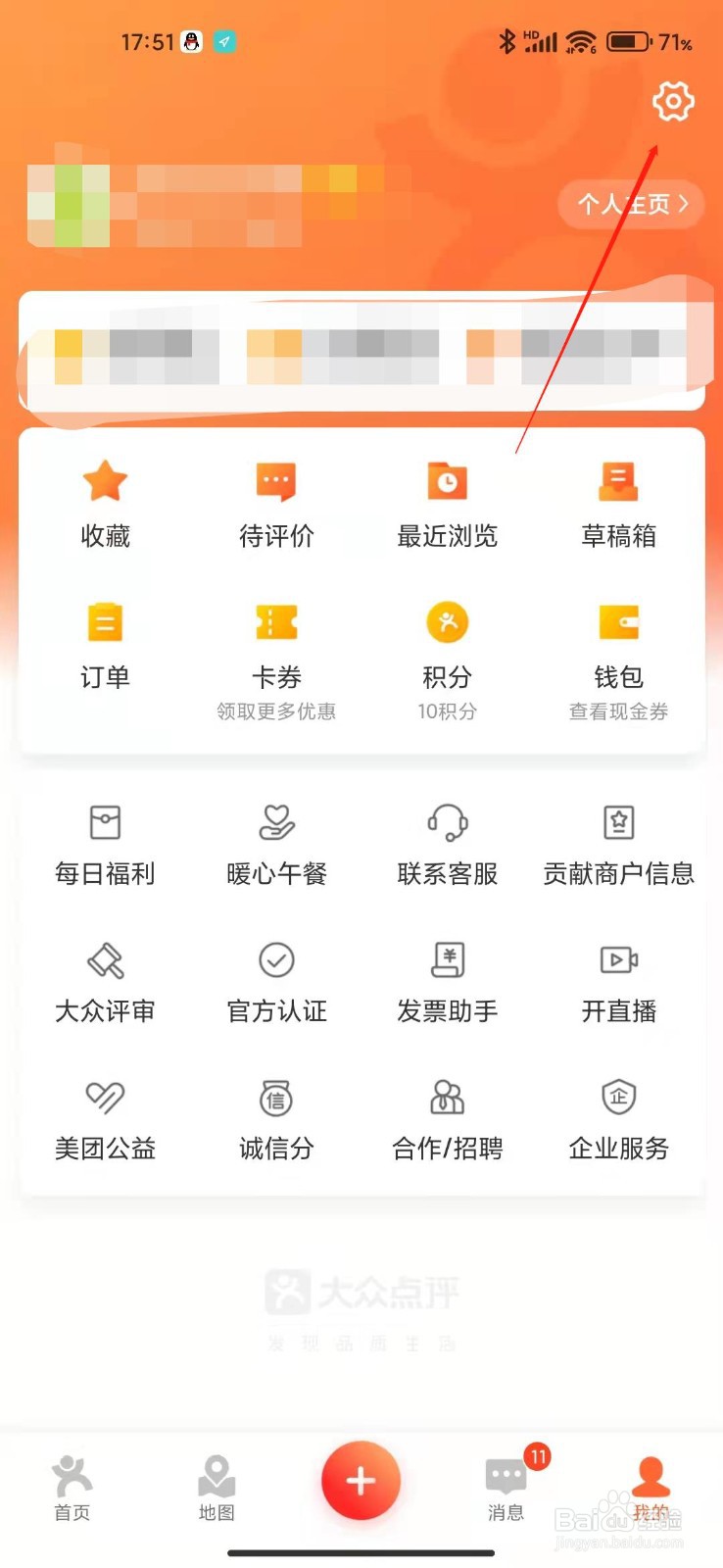The image size is (723, 1568).
Task: Open 贡献商户信息 to contribute merchant info
Action: [617, 841]
